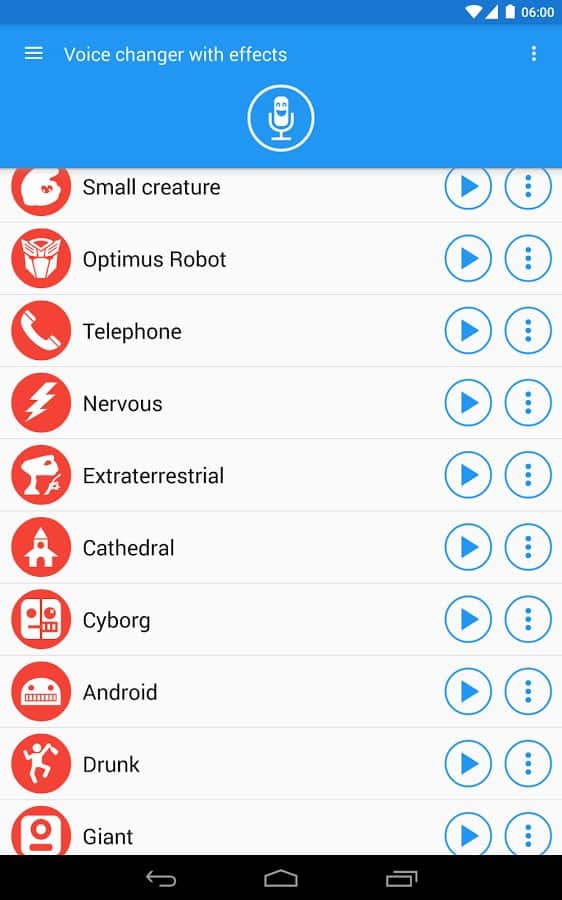Open more options for Cathedral
562x900 pixels.
coord(528,548)
